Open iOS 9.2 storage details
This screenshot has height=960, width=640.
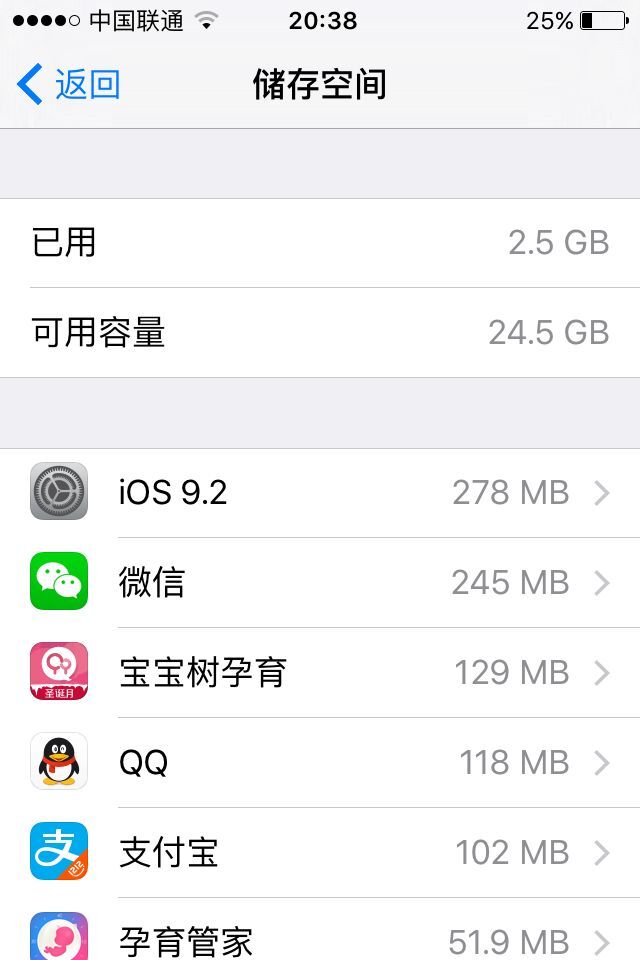click(320, 492)
